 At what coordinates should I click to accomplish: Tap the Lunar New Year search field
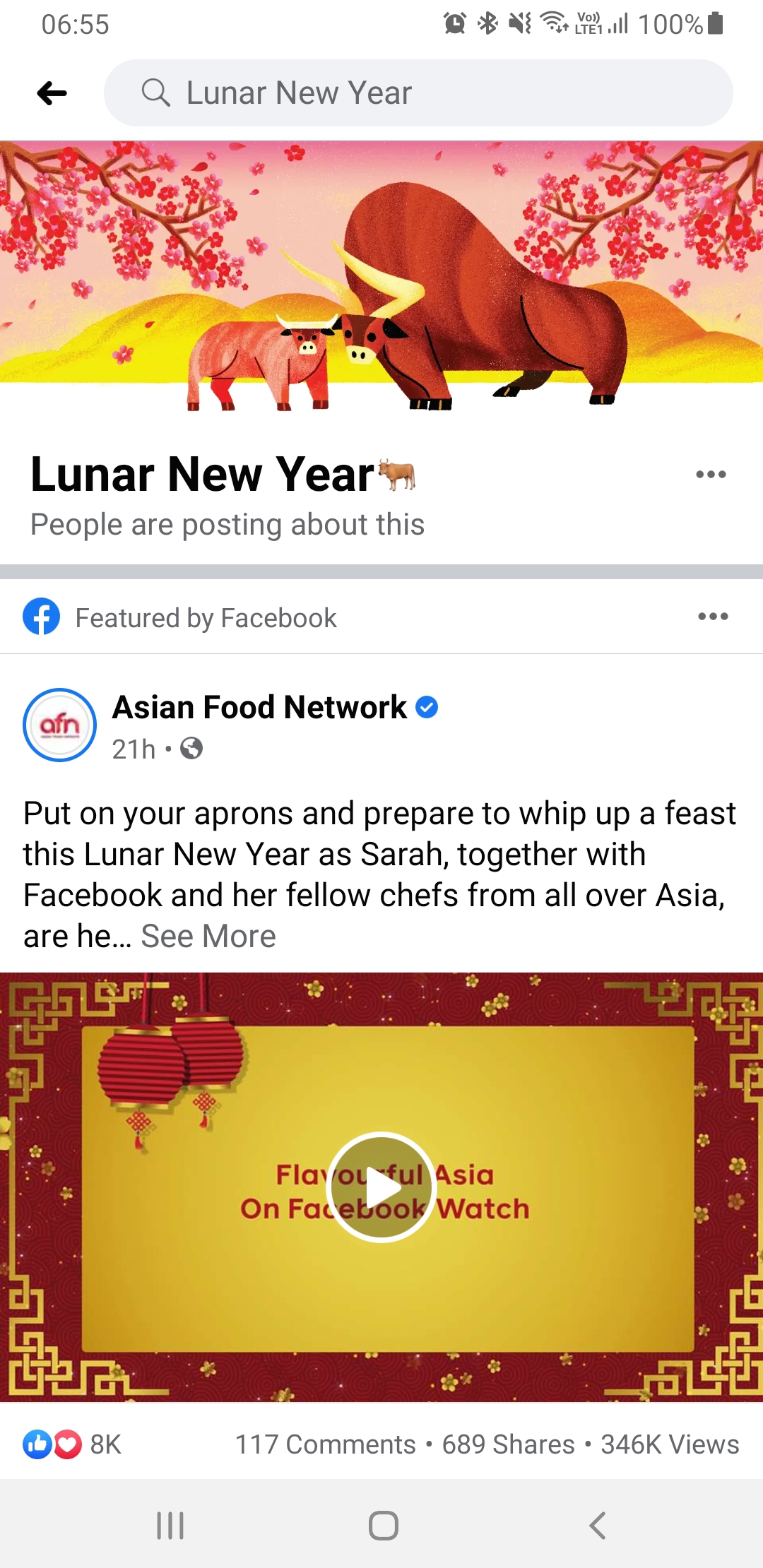point(418,93)
